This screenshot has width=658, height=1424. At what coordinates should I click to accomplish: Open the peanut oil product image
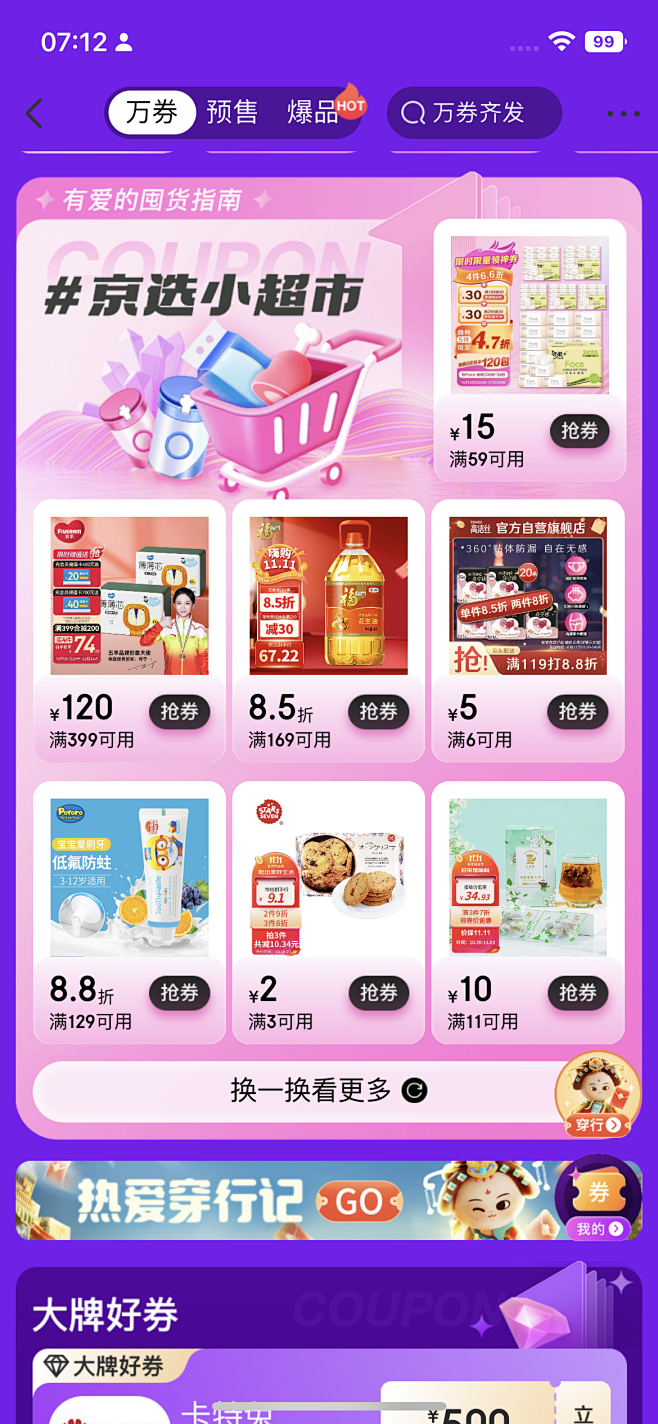(329, 595)
